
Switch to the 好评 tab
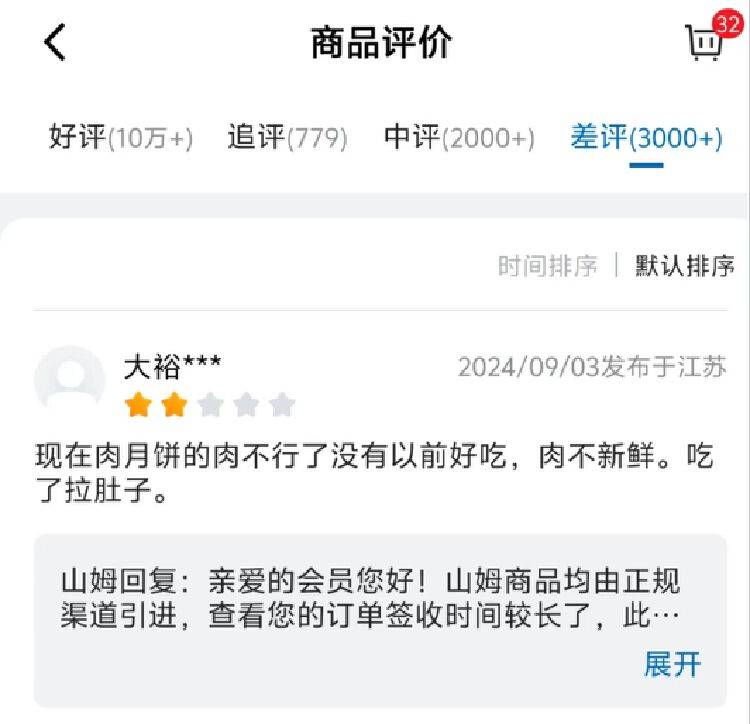click(x=121, y=138)
